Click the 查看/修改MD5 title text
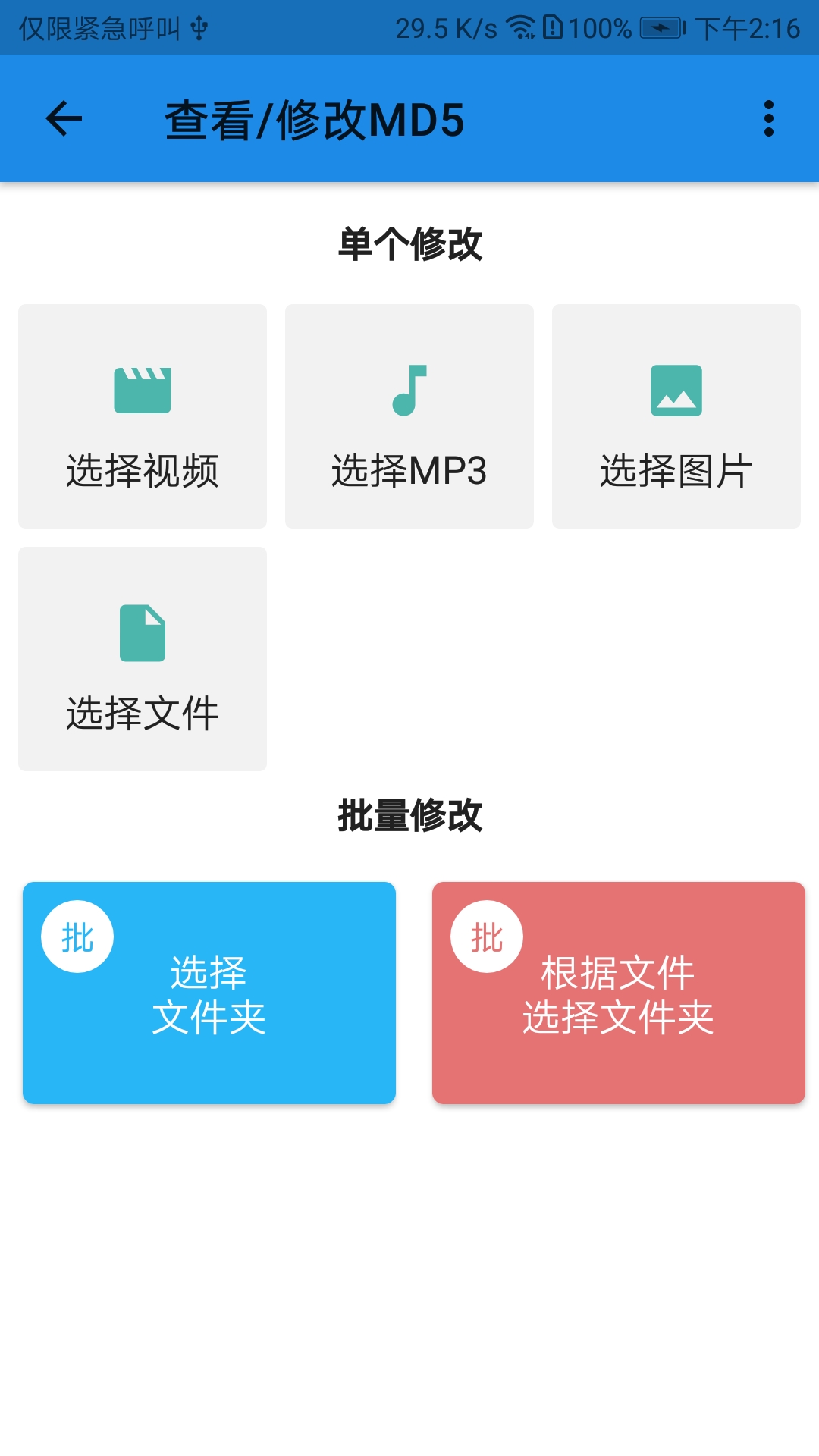The width and height of the screenshot is (819, 1456). (x=315, y=118)
